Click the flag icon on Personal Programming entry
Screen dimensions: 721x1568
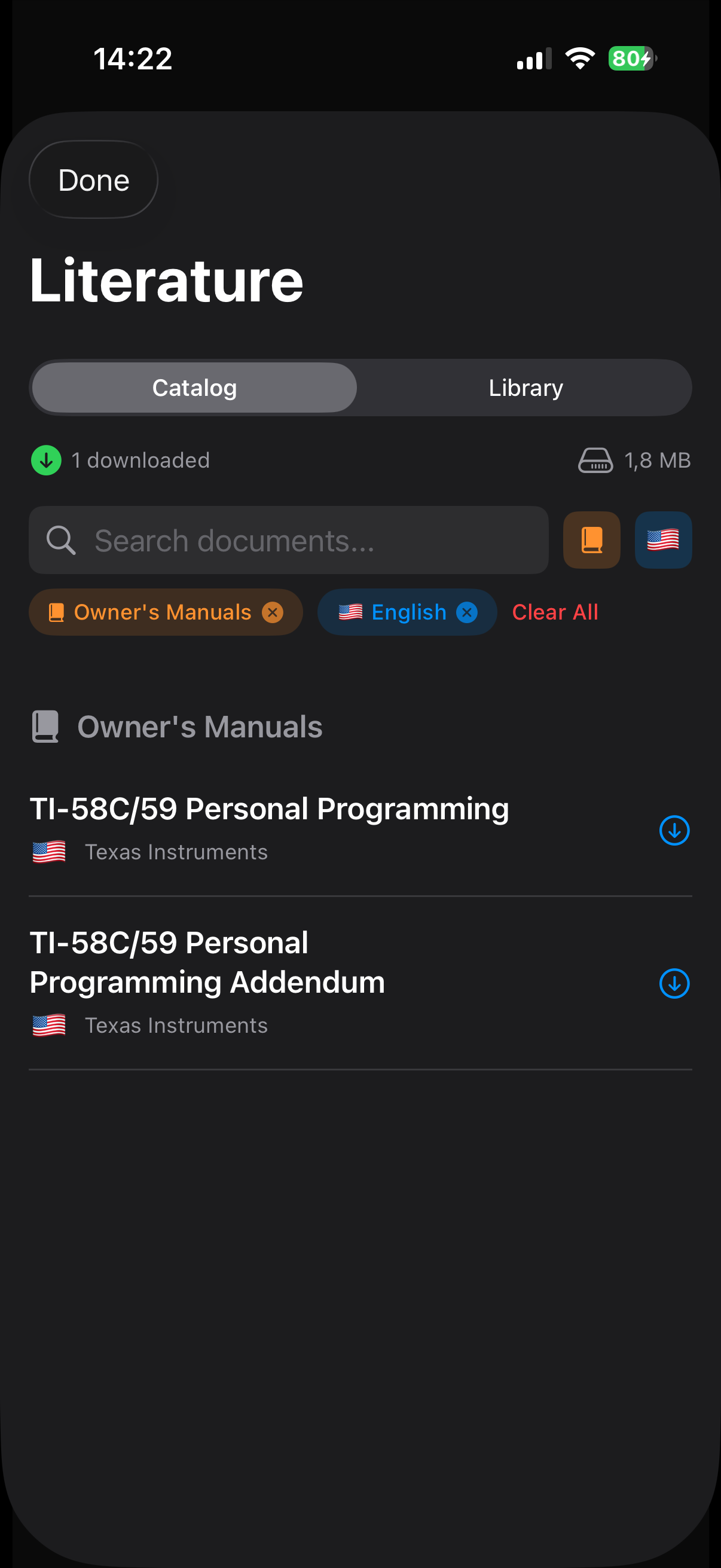(49, 852)
